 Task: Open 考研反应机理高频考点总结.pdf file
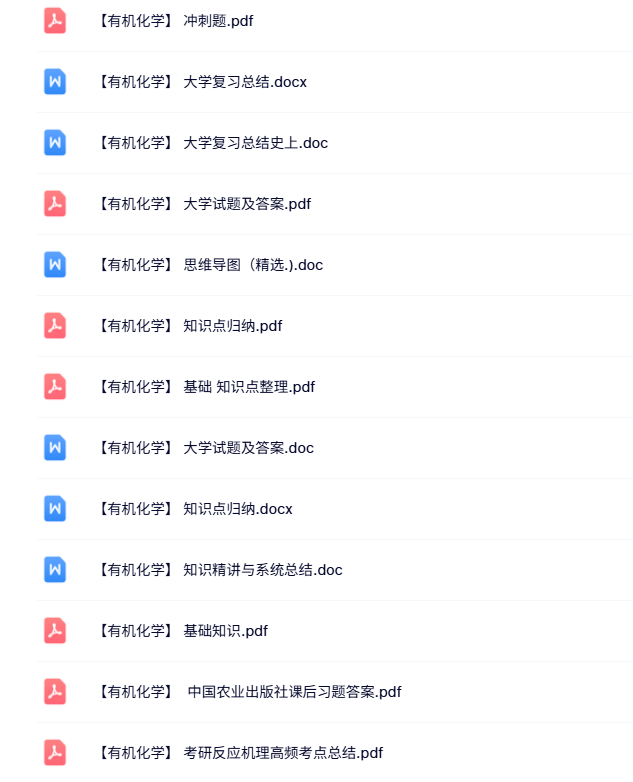coord(240,753)
